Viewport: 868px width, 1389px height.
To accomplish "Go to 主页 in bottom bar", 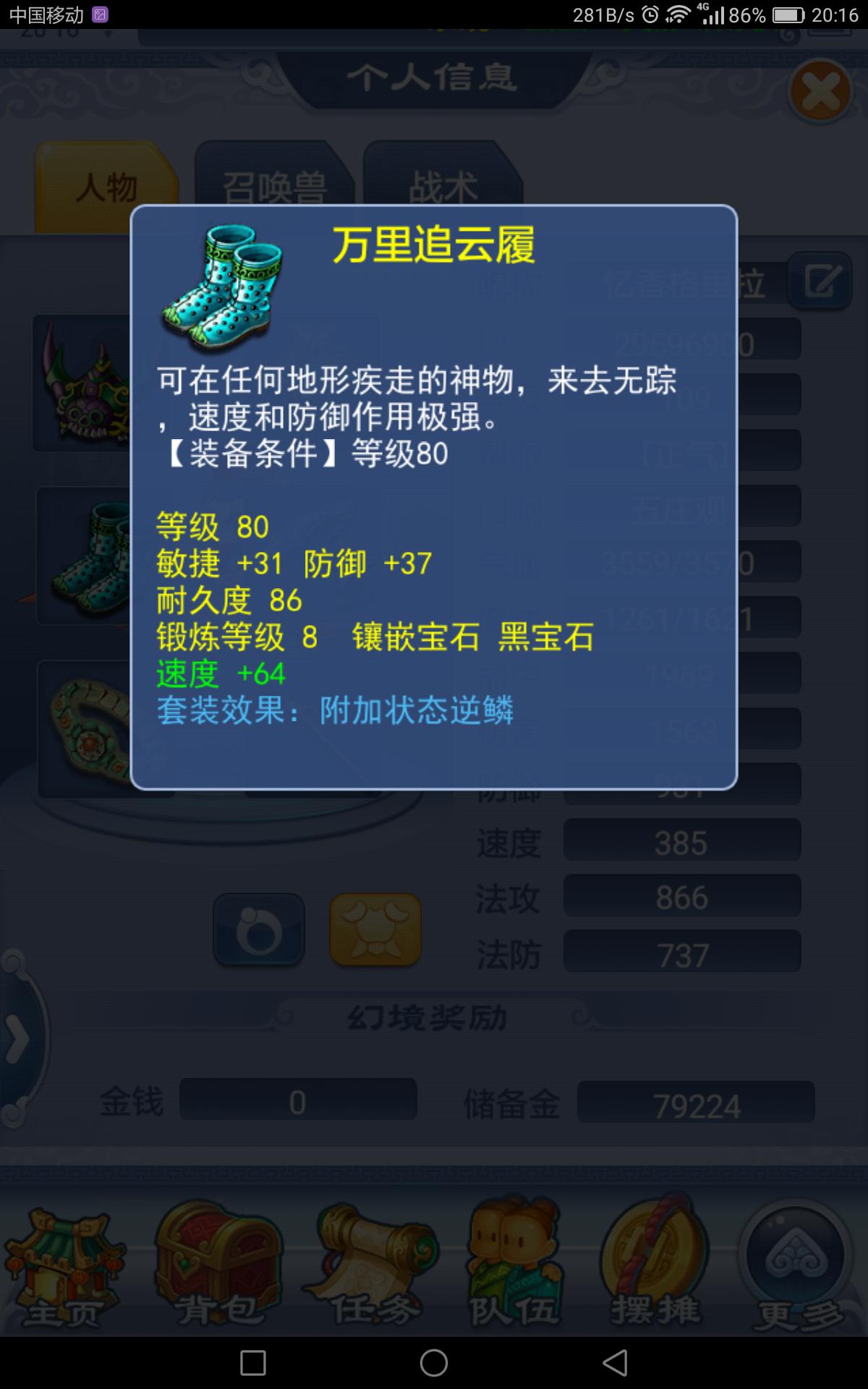I will tap(65, 1266).
